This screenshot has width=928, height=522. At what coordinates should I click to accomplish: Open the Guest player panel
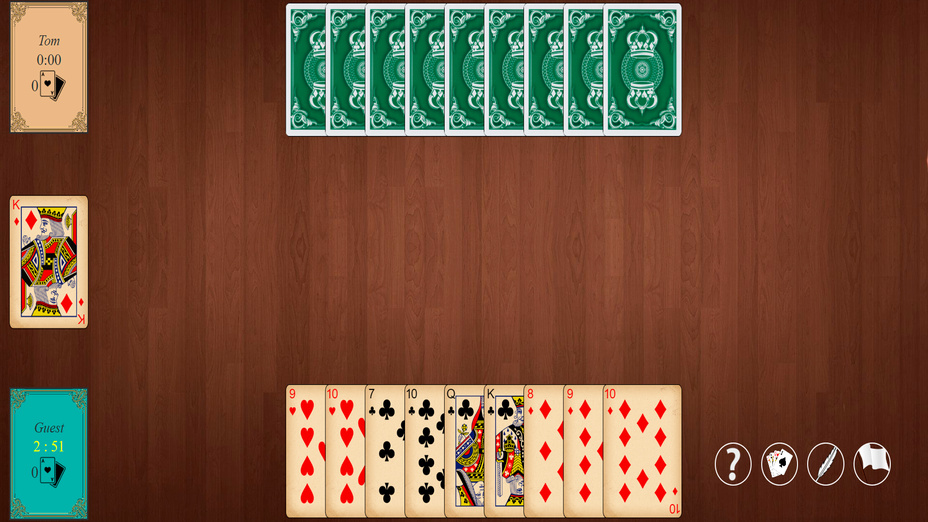49,454
